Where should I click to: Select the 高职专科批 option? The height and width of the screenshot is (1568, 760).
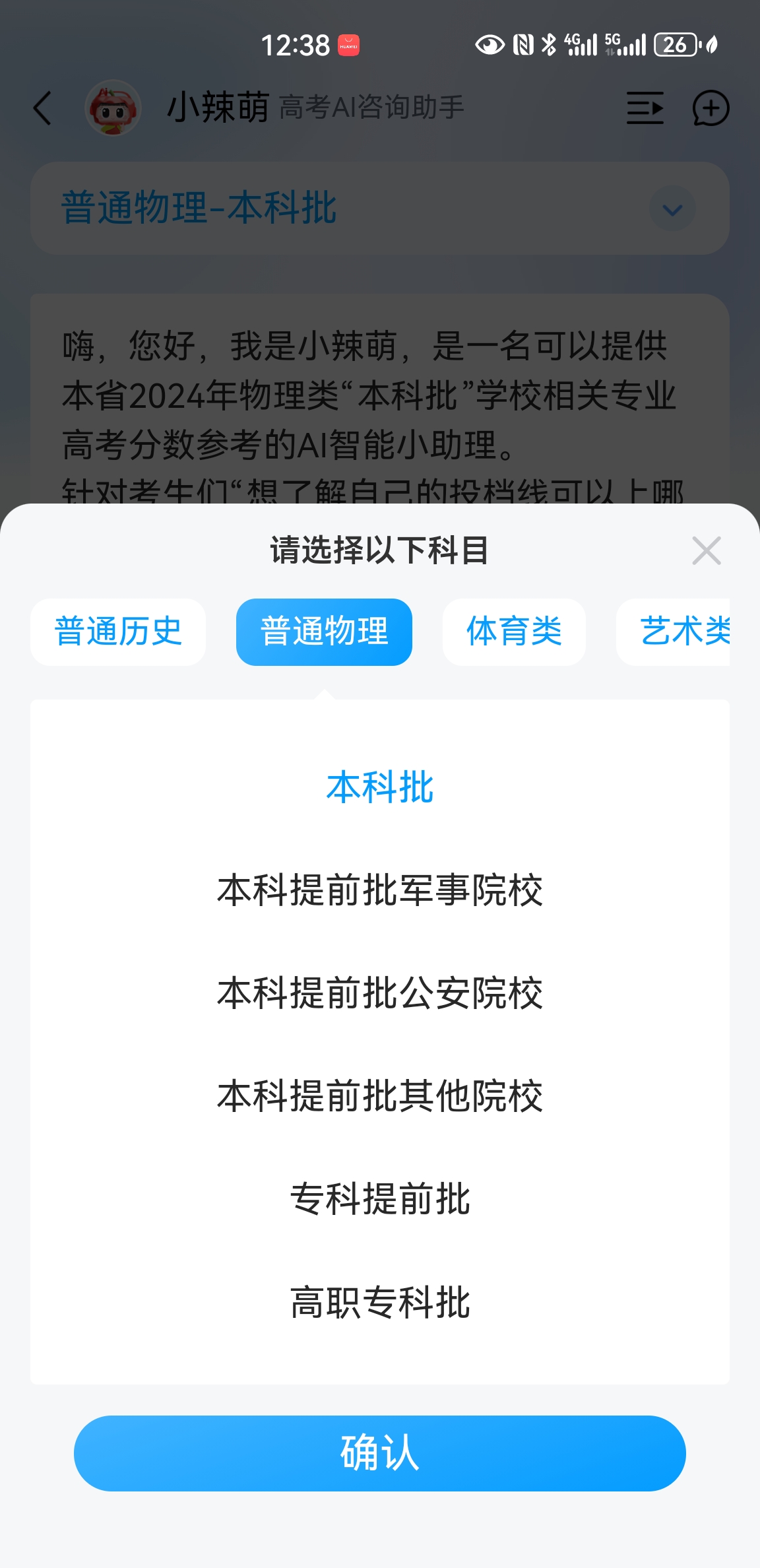pyautogui.click(x=380, y=1301)
